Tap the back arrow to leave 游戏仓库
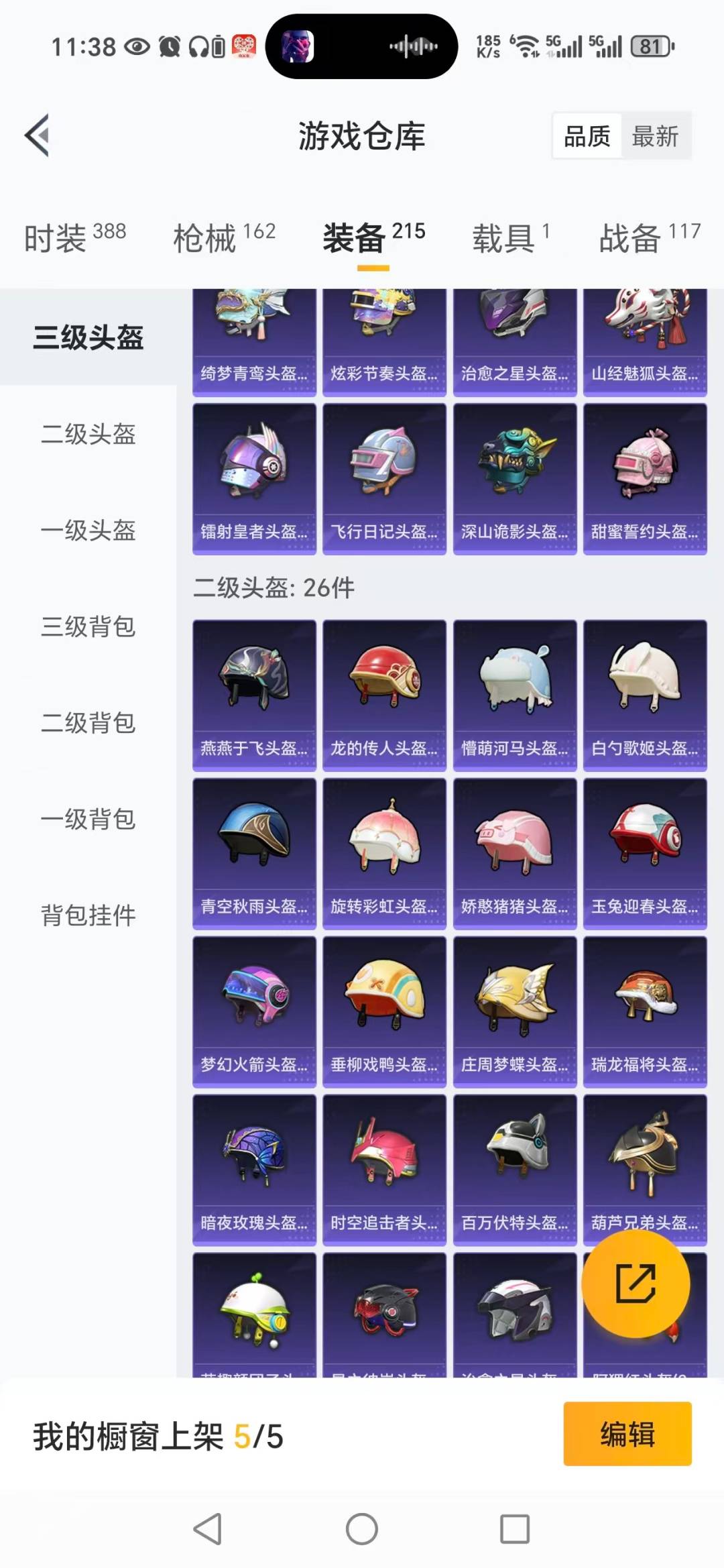This screenshot has width=724, height=1568. click(38, 133)
